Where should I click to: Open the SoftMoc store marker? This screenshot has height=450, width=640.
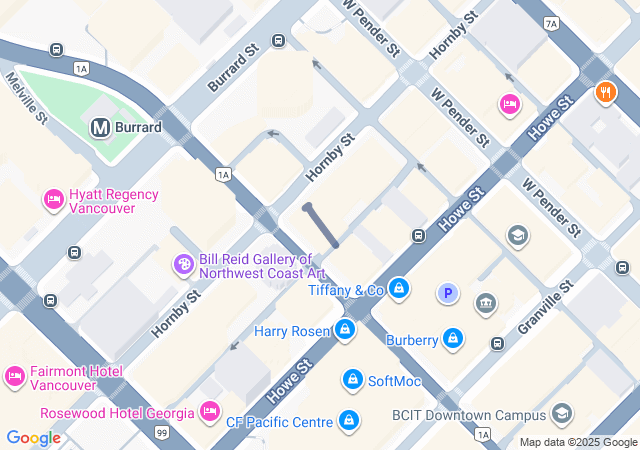pos(352,380)
